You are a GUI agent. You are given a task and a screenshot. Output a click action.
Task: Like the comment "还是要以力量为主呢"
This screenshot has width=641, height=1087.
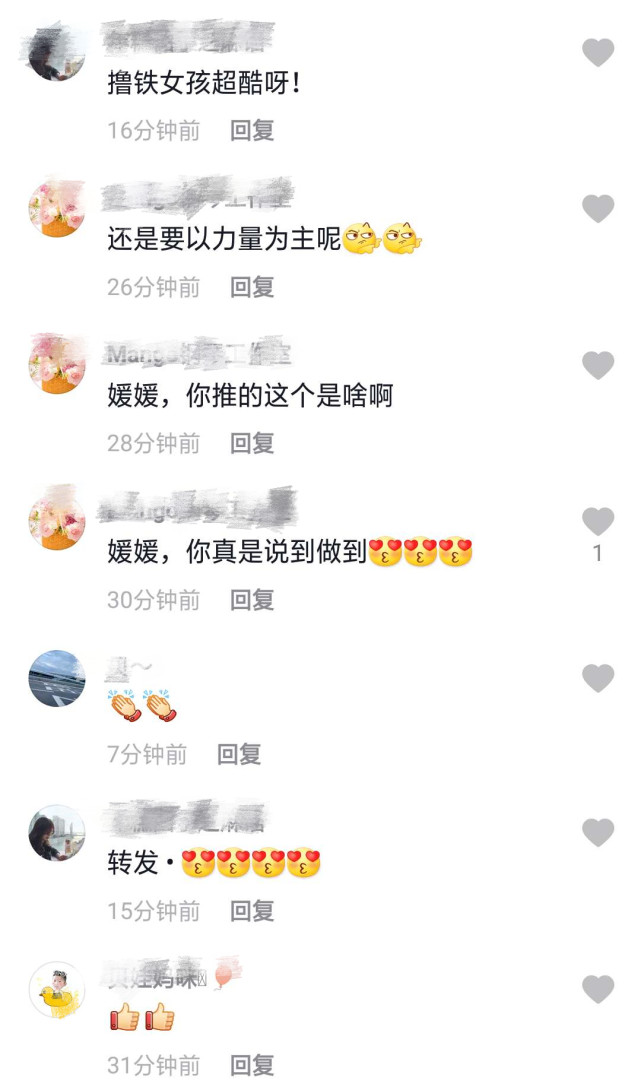598,209
